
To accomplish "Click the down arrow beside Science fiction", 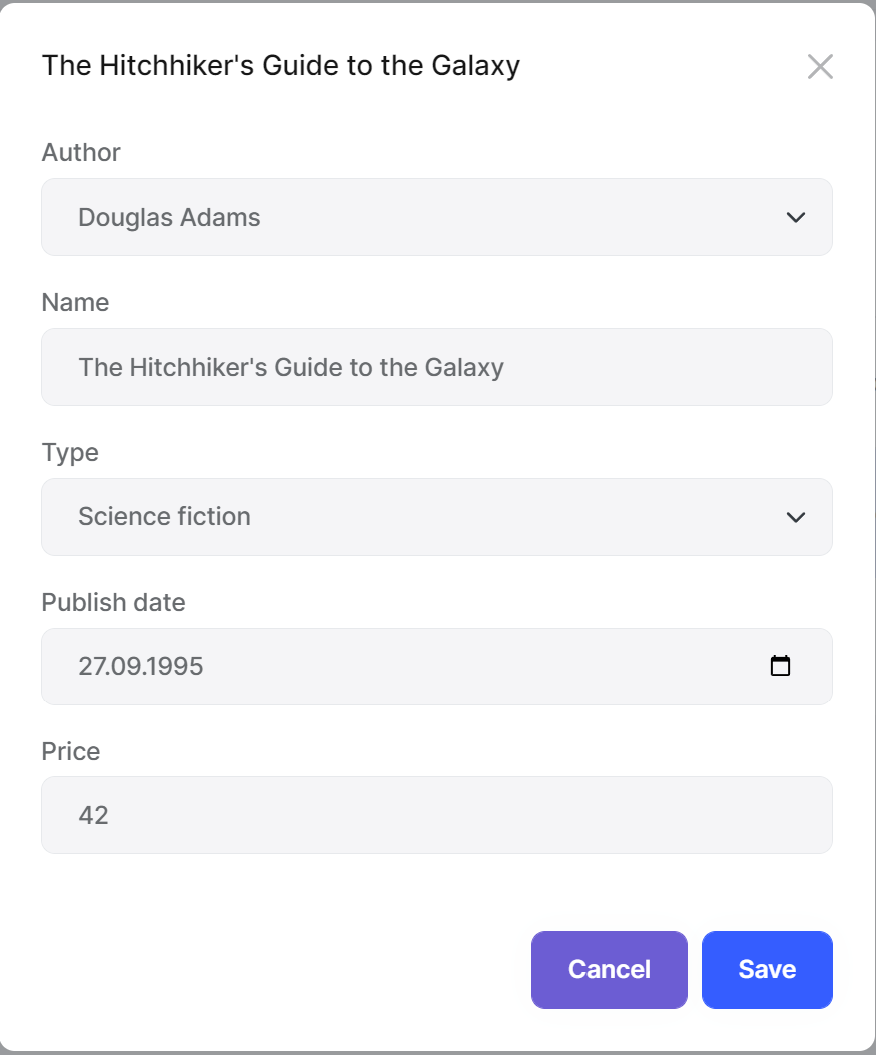I will [796, 517].
